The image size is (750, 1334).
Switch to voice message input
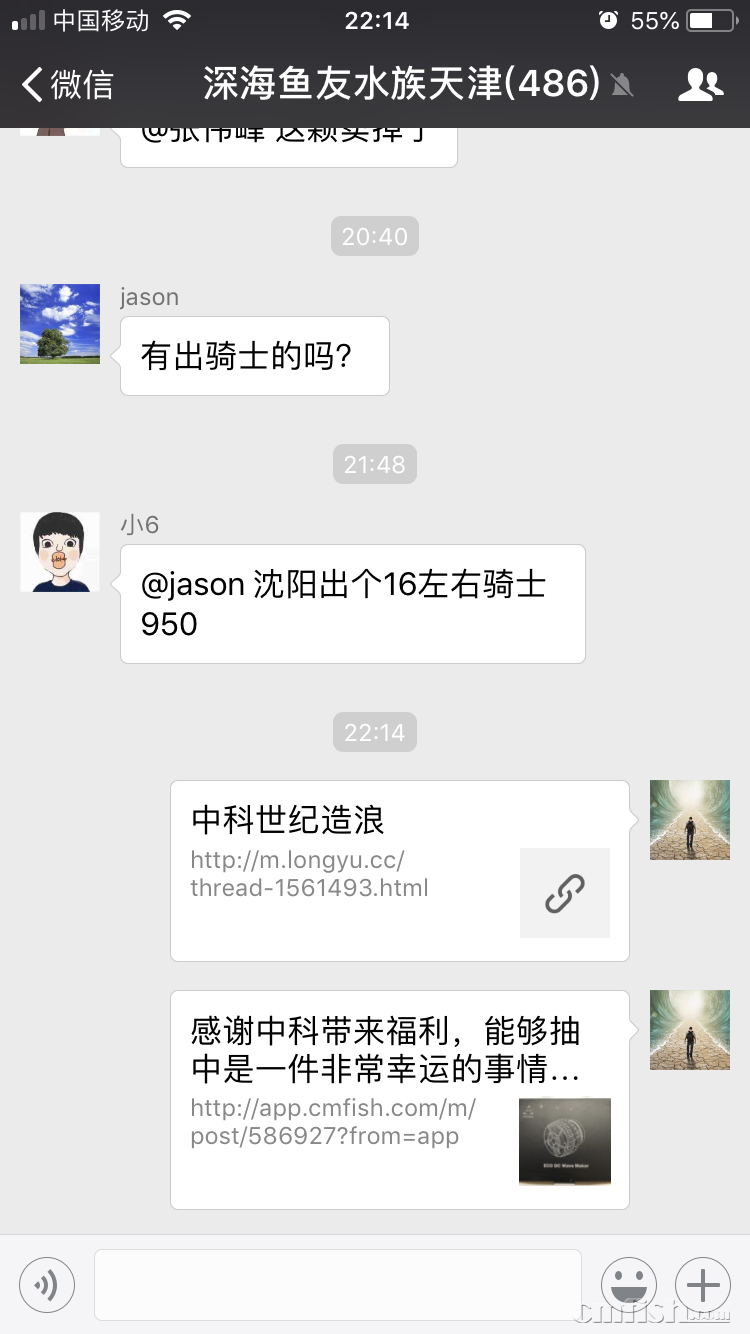click(47, 1284)
